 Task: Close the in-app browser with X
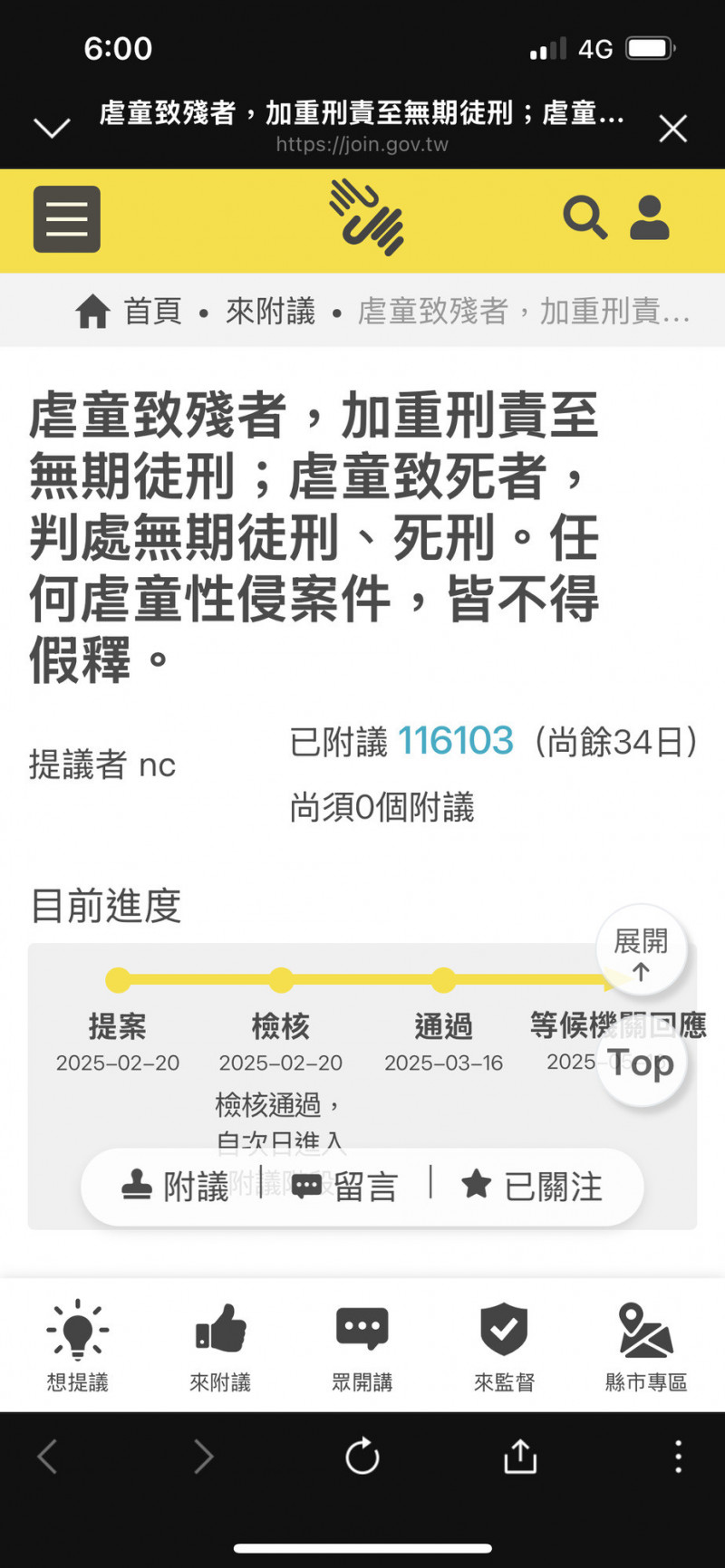tap(672, 129)
